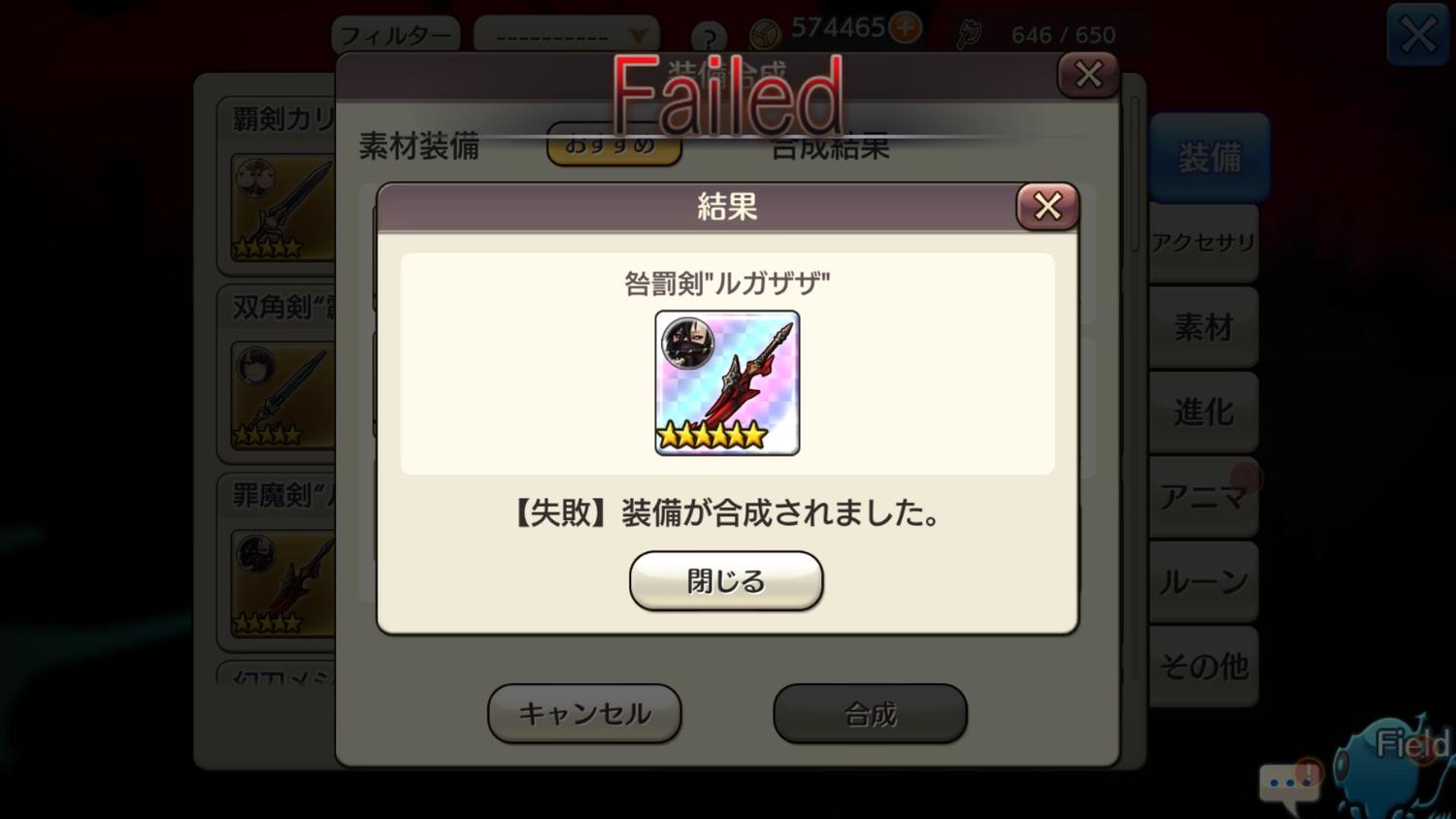Select the ルーン tab

click(x=1204, y=581)
